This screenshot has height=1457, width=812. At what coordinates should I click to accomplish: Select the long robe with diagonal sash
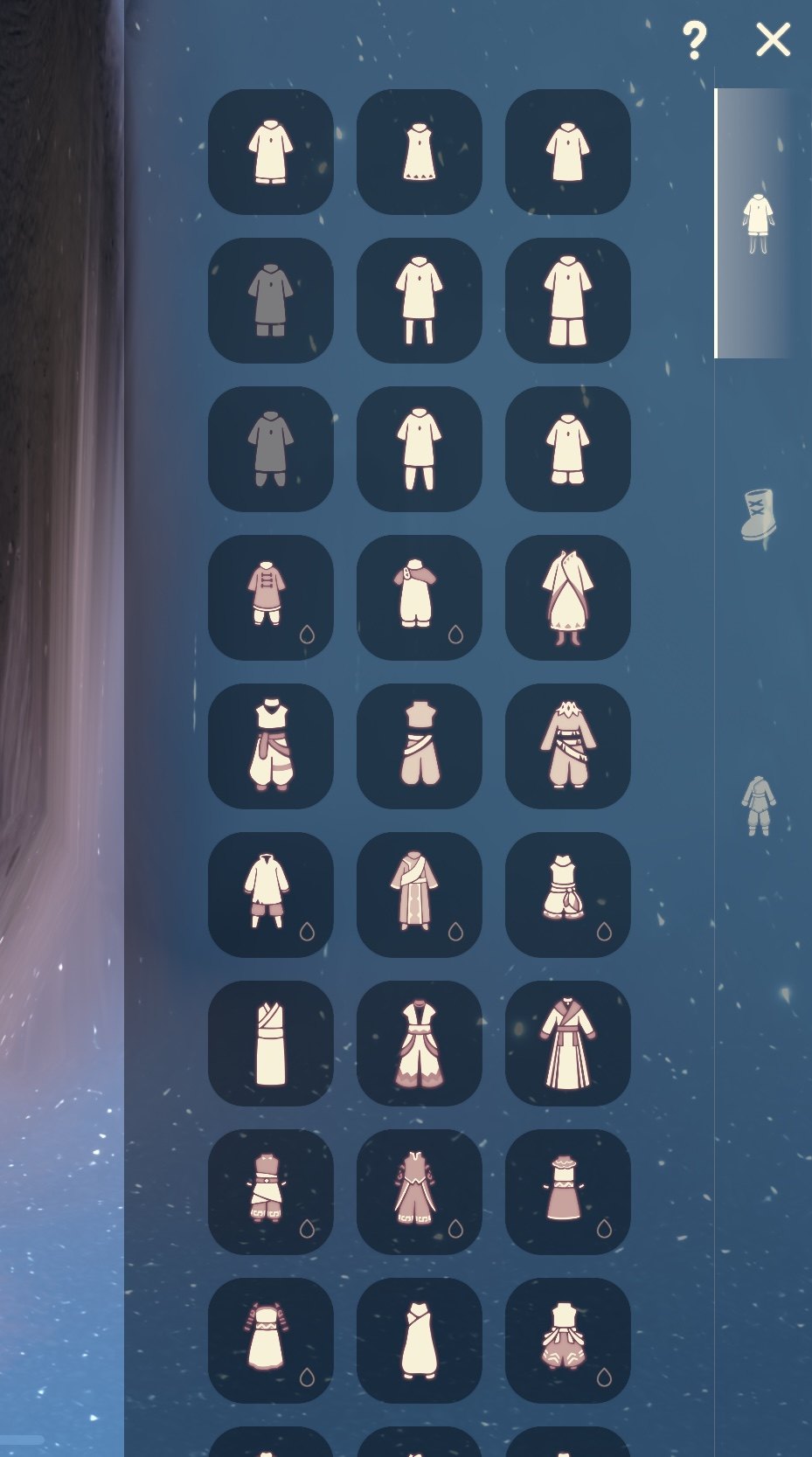[x=420, y=895]
